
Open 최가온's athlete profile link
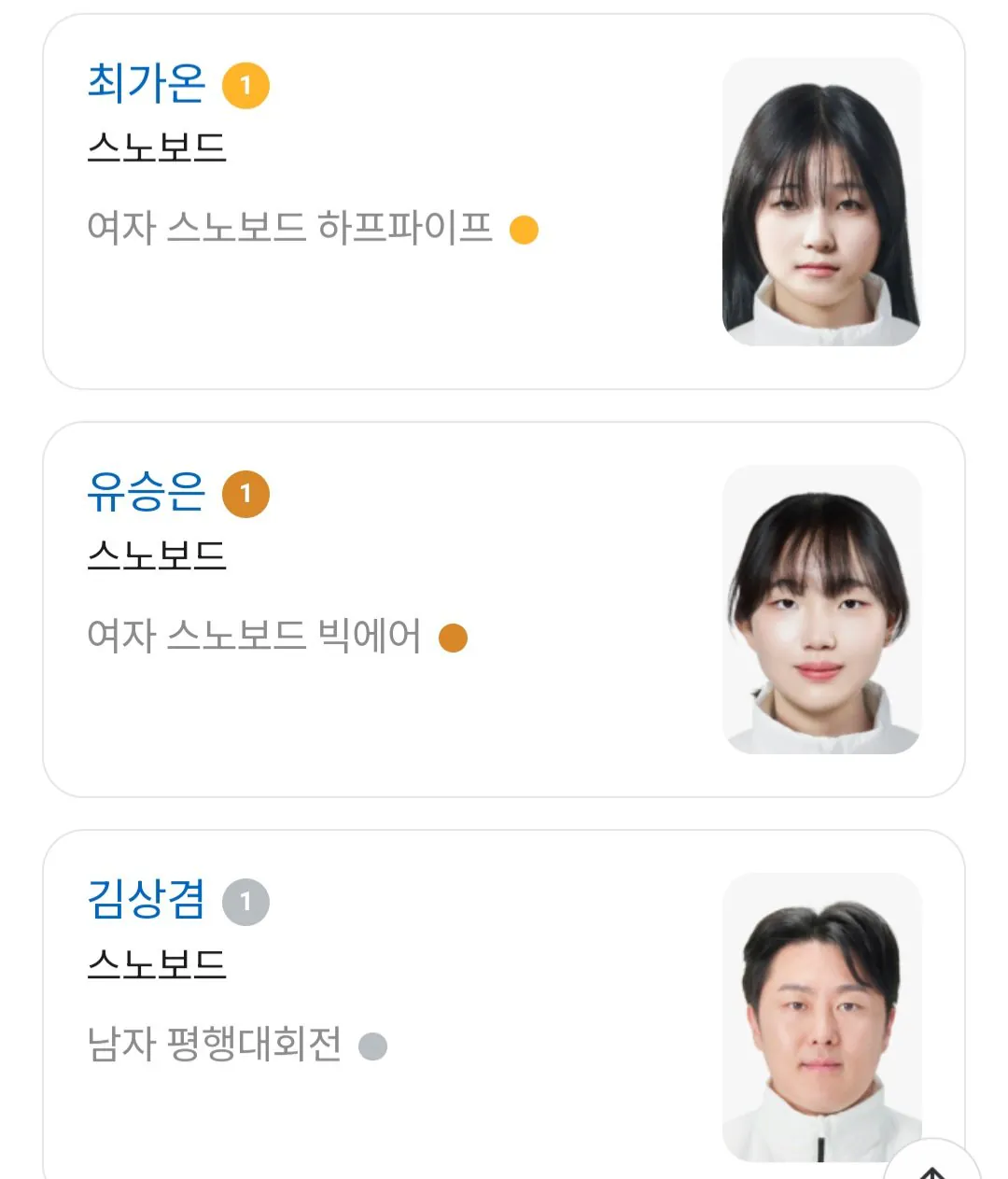(x=146, y=83)
